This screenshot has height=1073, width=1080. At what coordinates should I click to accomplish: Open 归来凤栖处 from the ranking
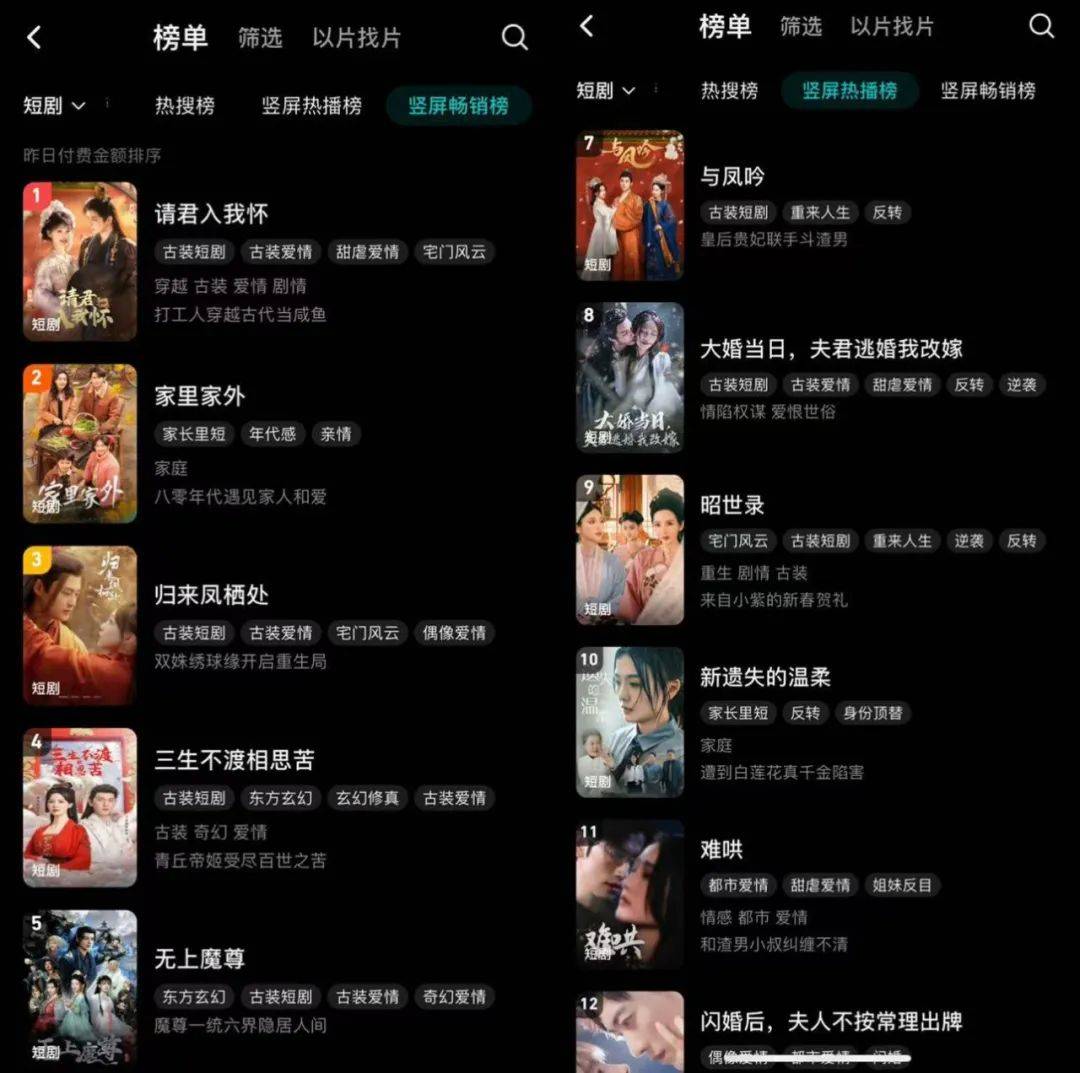click(x=211, y=595)
